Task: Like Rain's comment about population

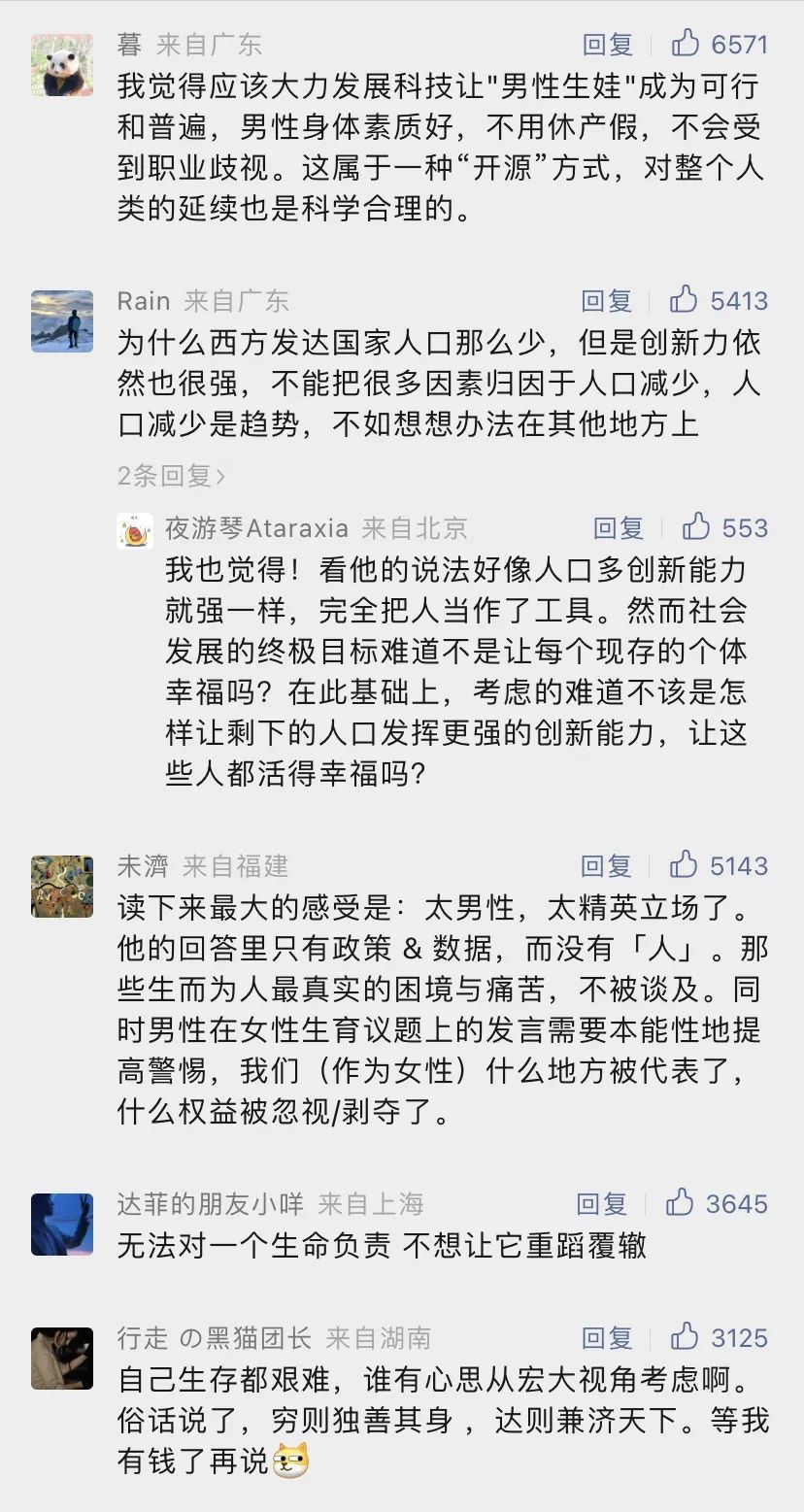Action: click(x=685, y=300)
